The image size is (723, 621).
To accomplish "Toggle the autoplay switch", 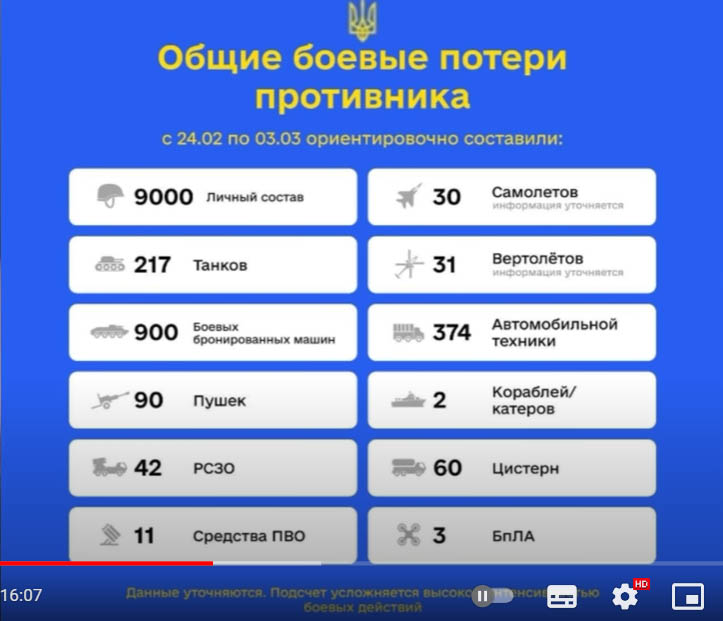I will click(x=492, y=596).
